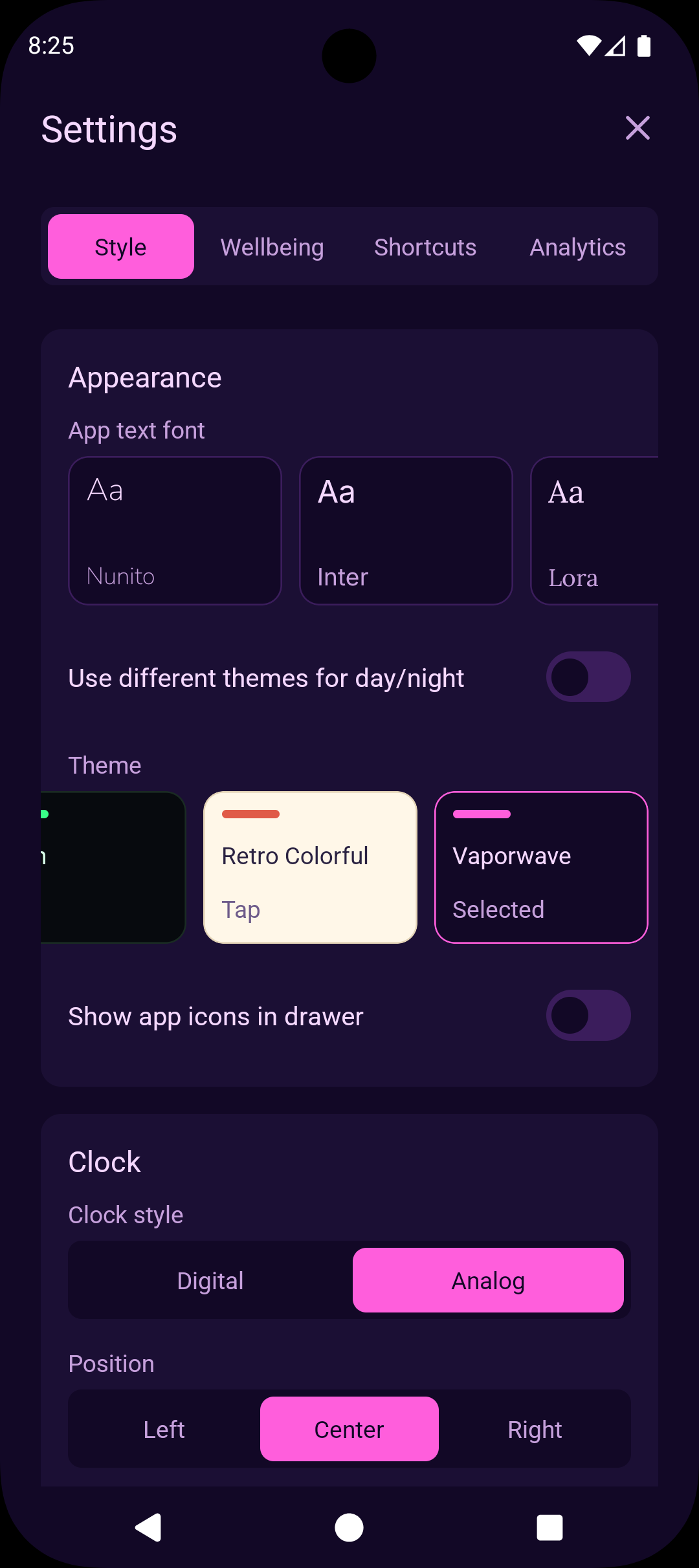Go to the Analytics tab
Image resolution: width=699 pixels, height=1568 pixels.
click(x=577, y=247)
